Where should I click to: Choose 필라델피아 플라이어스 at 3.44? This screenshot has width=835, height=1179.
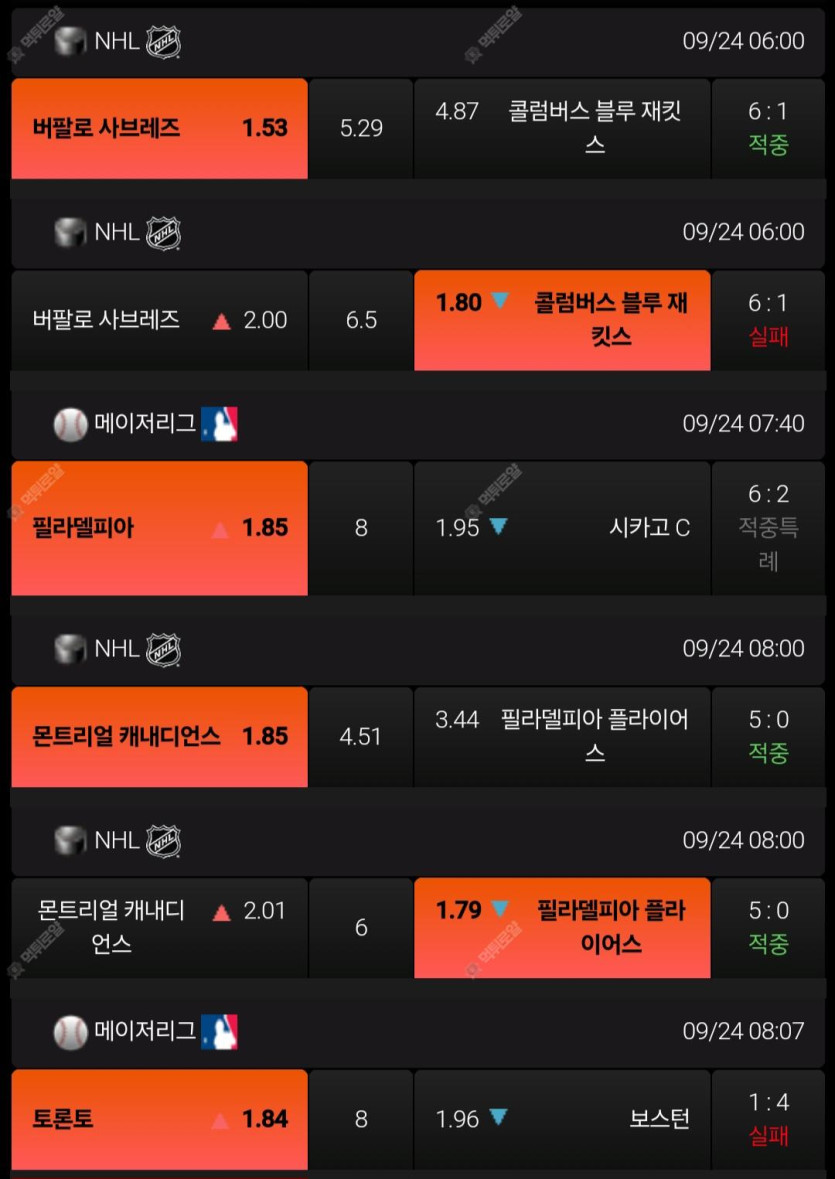click(562, 736)
